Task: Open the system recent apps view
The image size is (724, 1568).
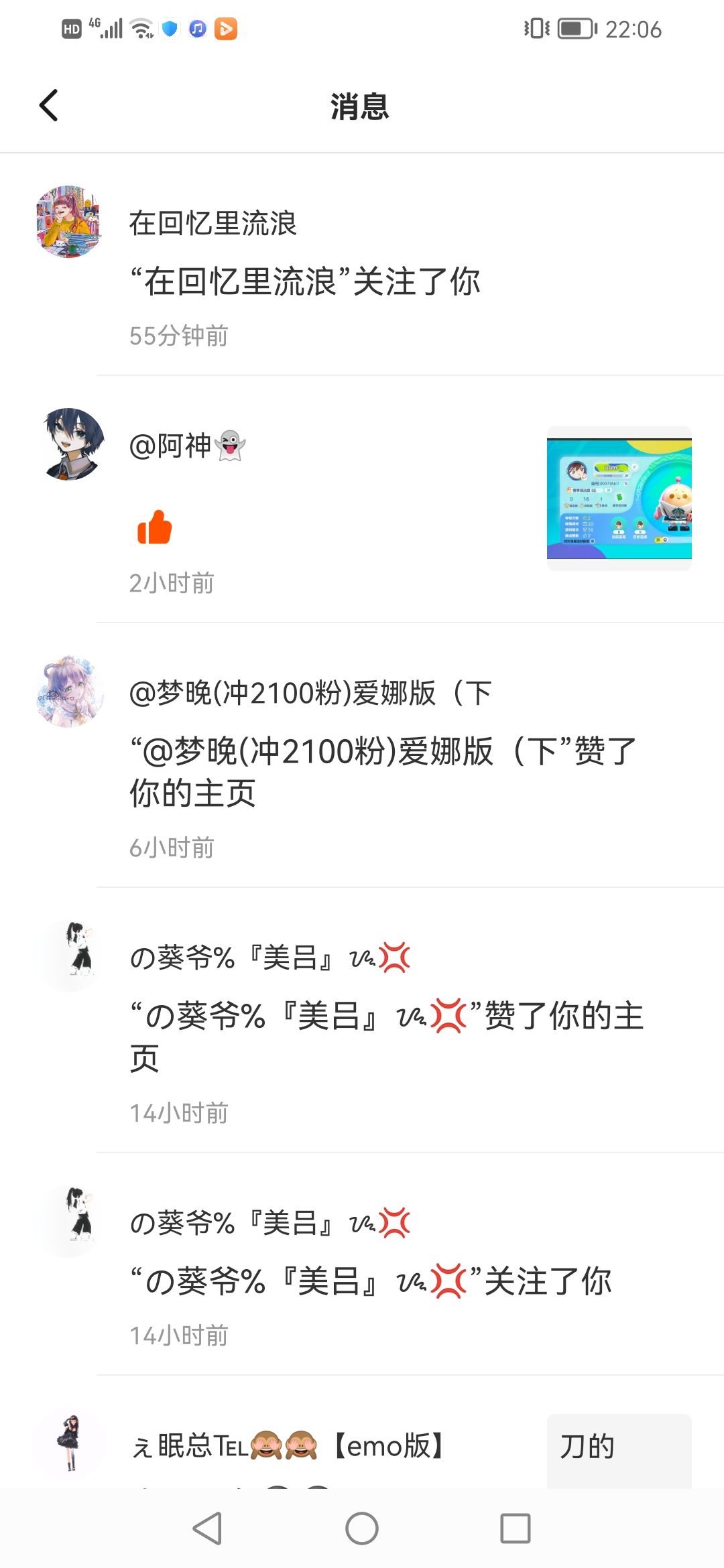Action: (515, 1528)
